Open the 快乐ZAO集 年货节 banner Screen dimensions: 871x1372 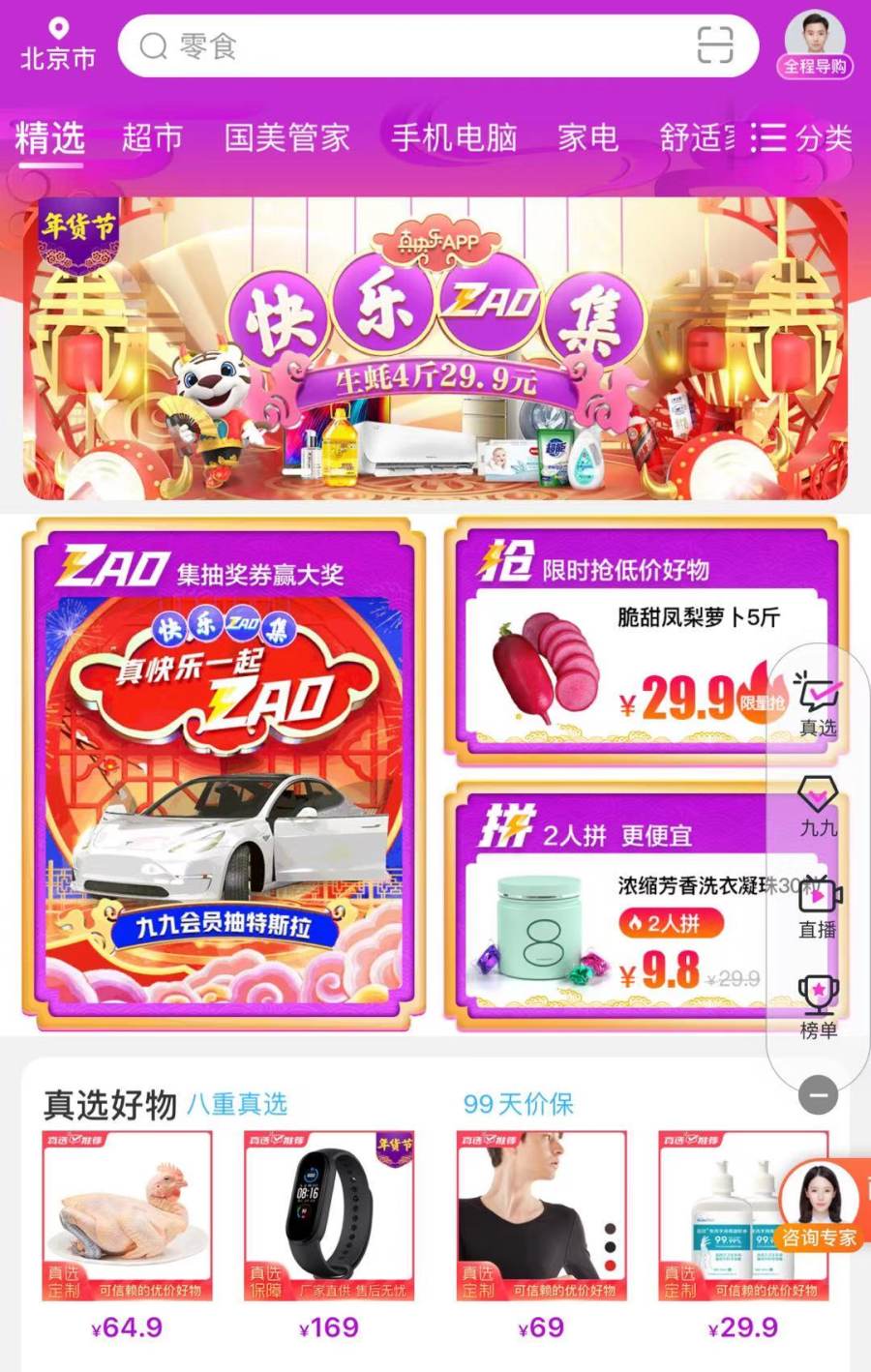coord(435,348)
